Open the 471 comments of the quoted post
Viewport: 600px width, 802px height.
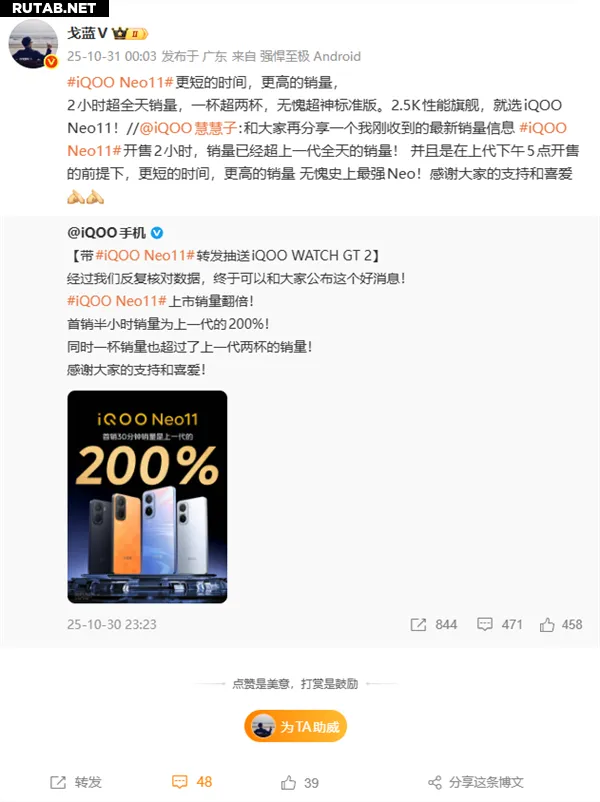[500, 624]
